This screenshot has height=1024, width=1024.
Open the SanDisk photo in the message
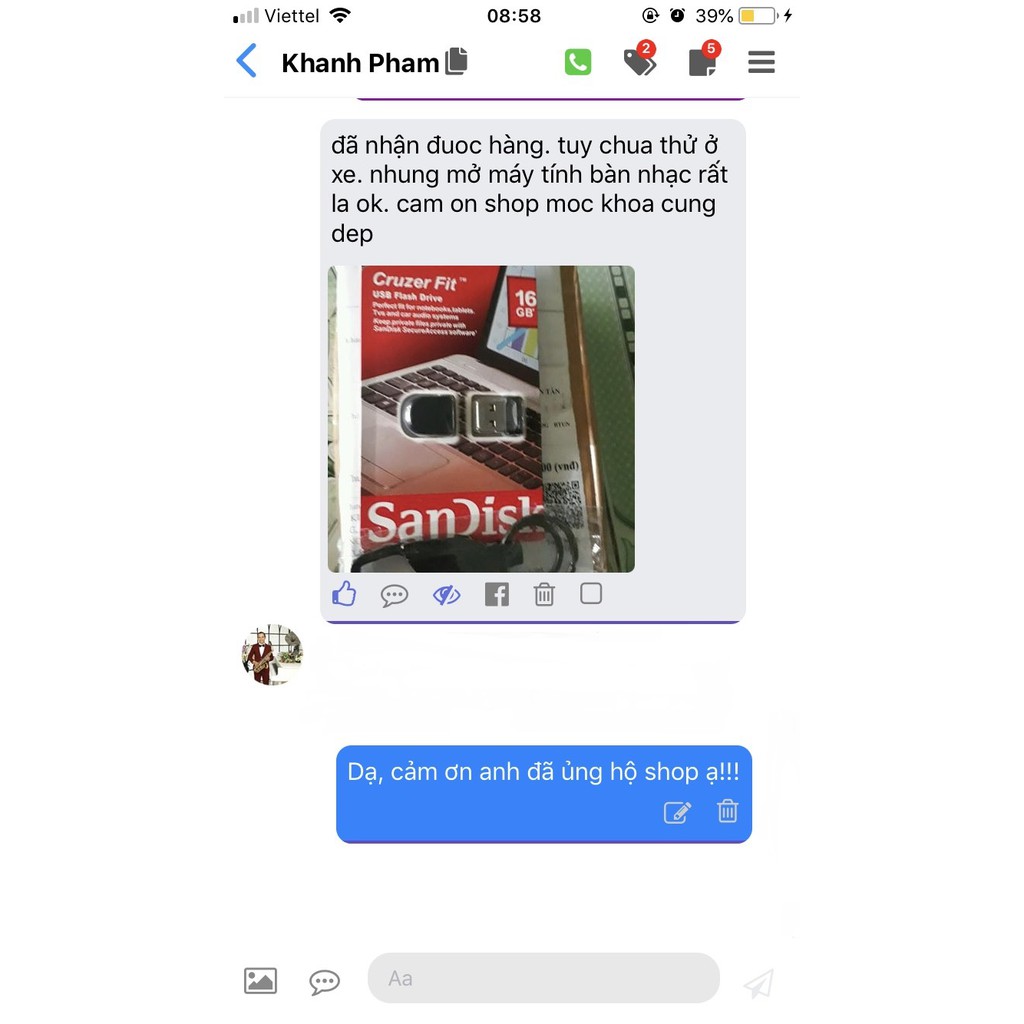[481, 418]
